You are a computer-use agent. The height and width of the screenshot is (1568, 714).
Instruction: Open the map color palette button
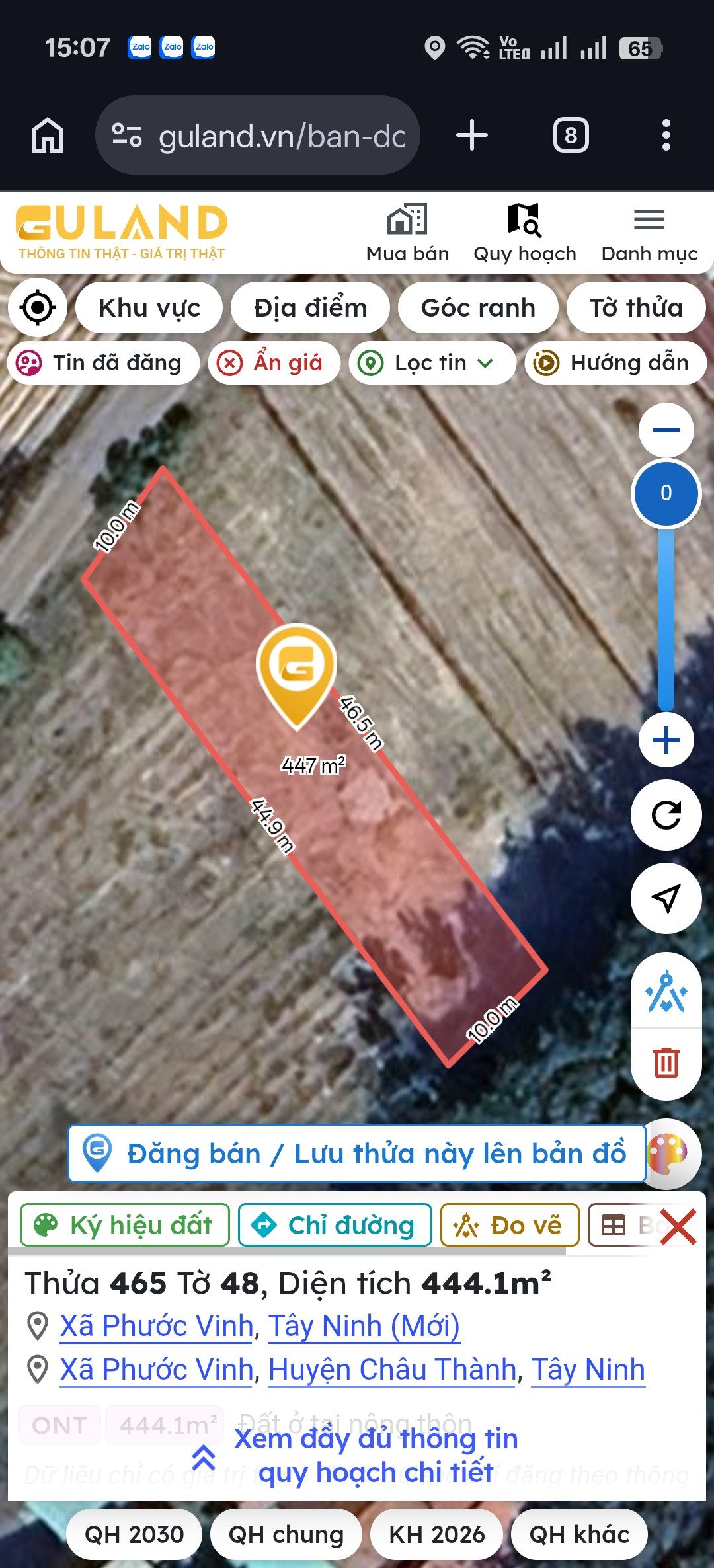point(667,1154)
